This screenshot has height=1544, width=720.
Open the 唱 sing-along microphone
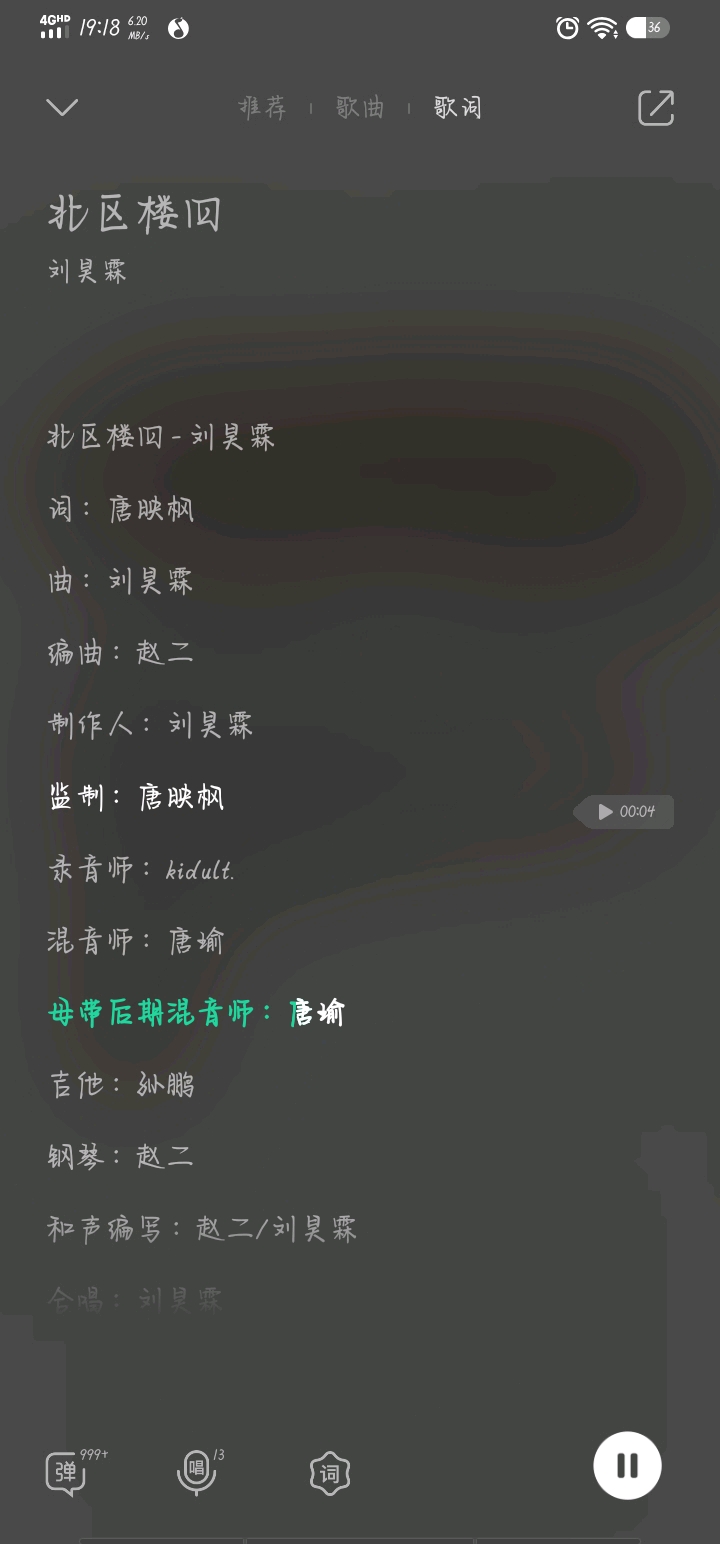point(197,1471)
